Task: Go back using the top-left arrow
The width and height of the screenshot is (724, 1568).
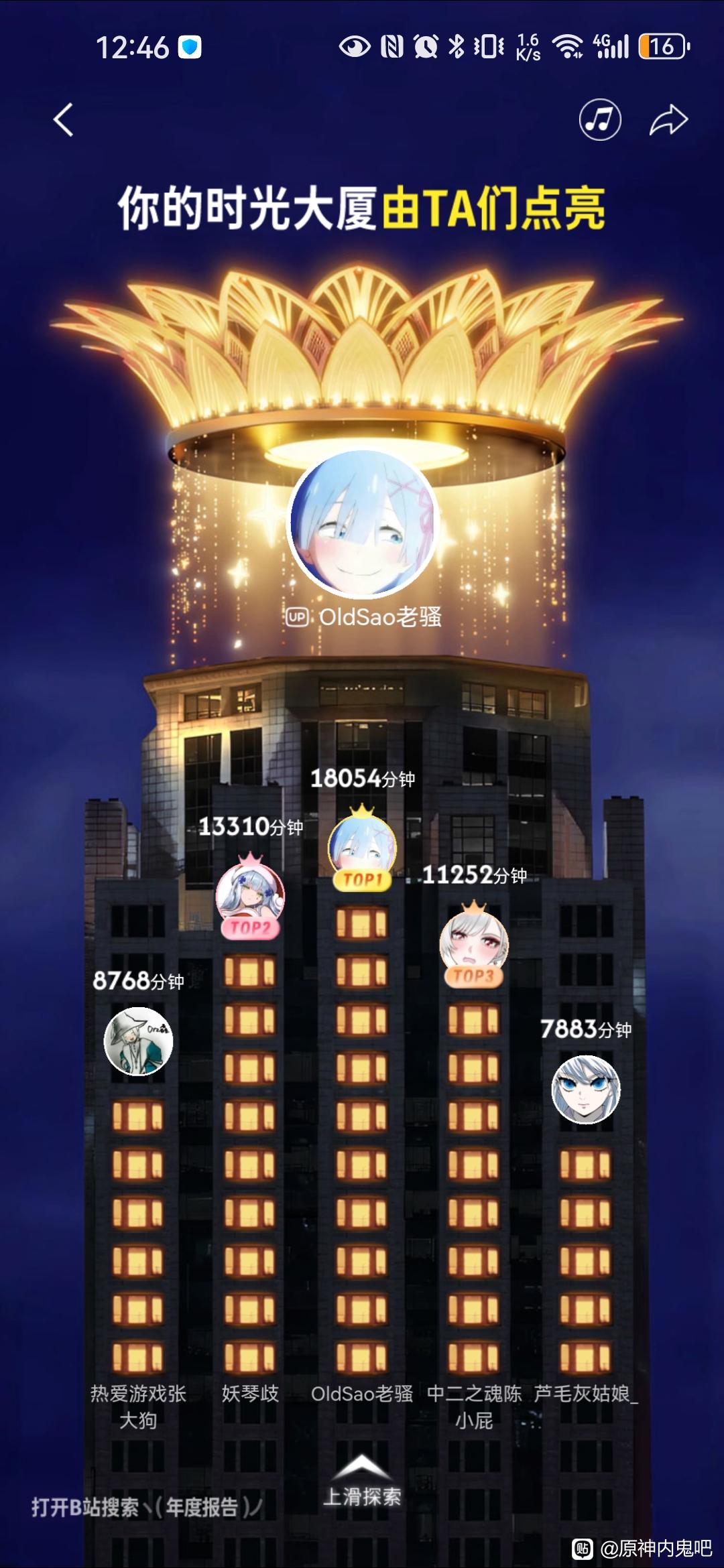Action: pos(64,121)
